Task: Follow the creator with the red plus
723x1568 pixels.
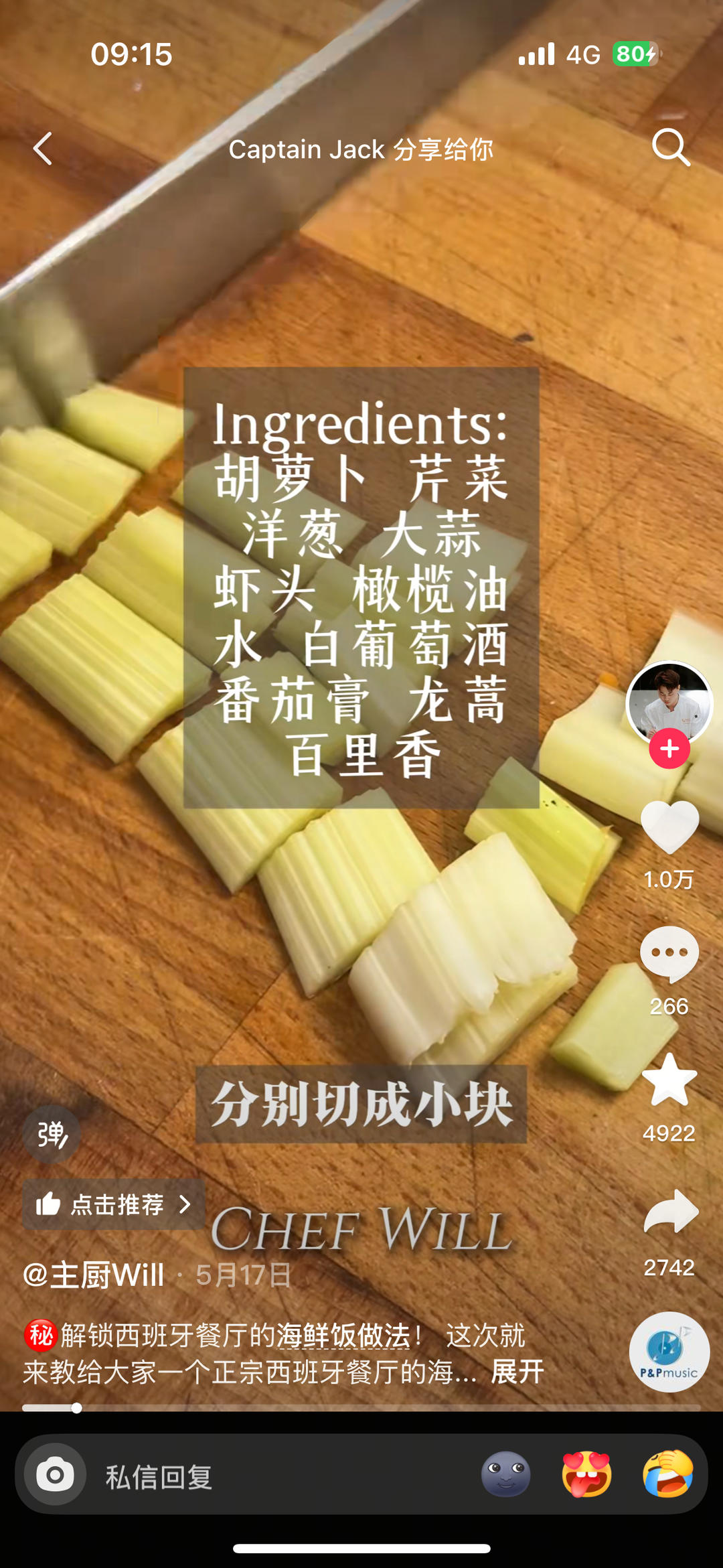Action: tap(669, 749)
